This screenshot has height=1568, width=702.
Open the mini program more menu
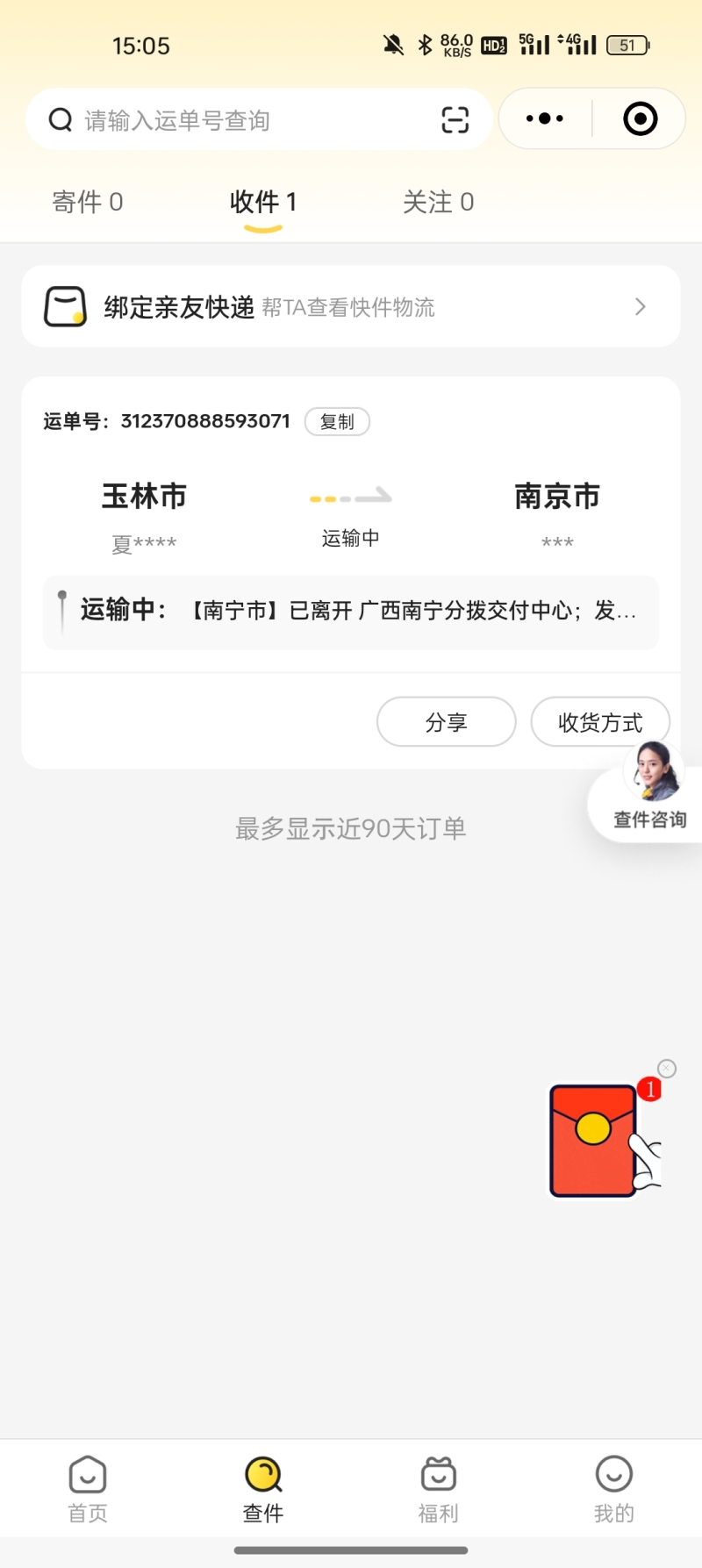545,118
